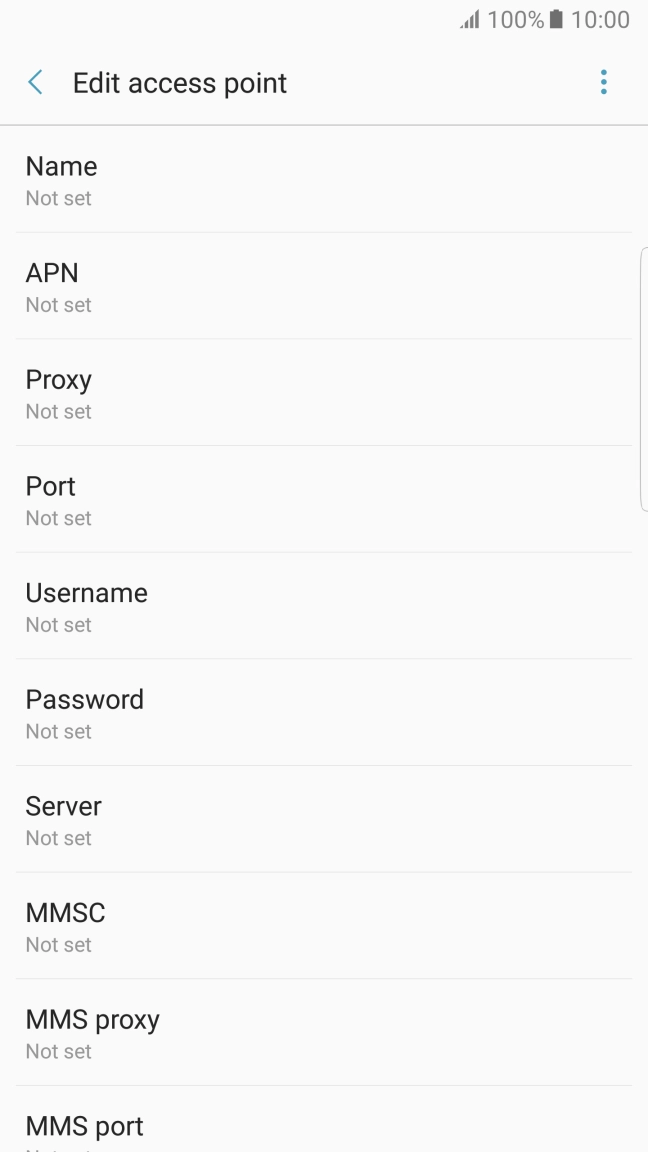Open the three-dot overflow menu
Image resolution: width=648 pixels, height=1152 pixels.
pos(603,83)
